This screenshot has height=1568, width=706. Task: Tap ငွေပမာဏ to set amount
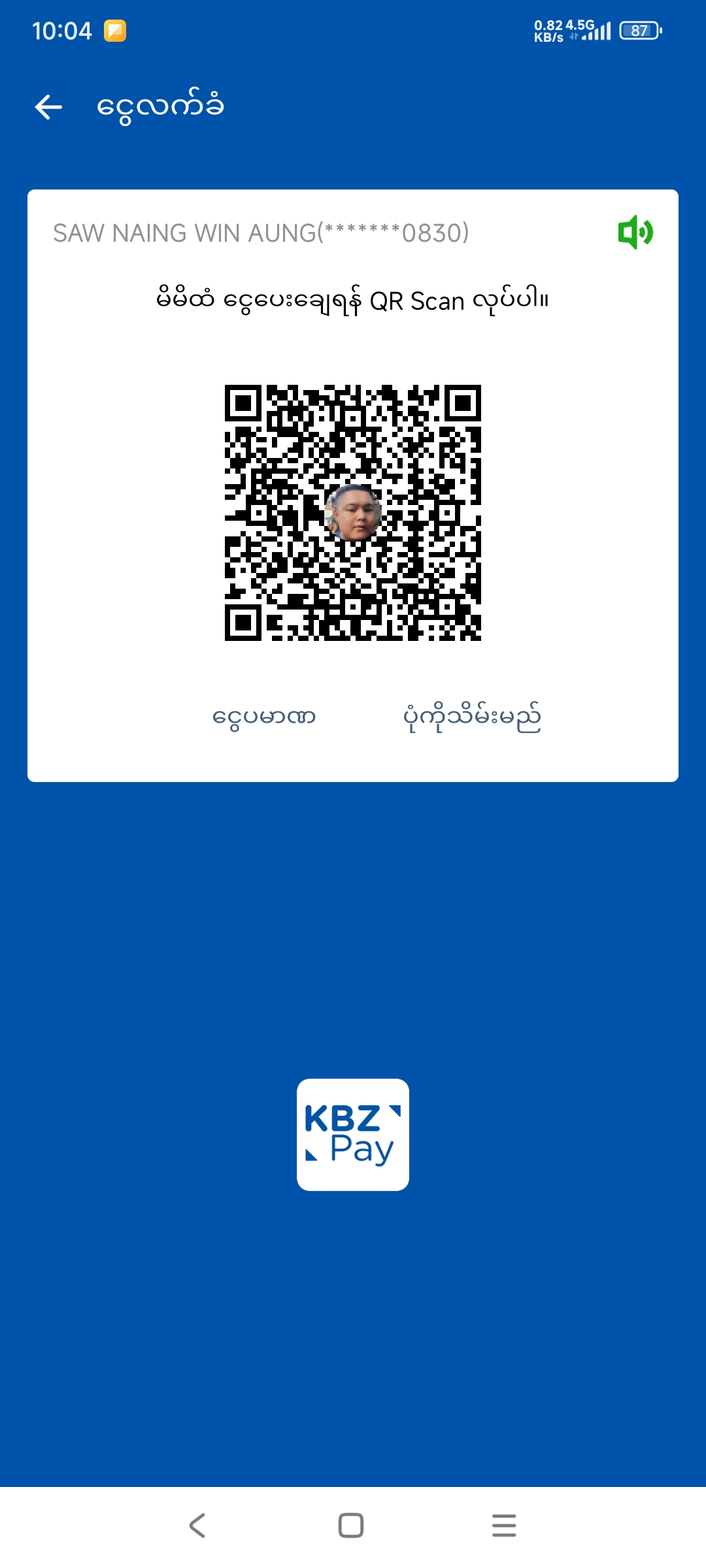click(264, 717)
